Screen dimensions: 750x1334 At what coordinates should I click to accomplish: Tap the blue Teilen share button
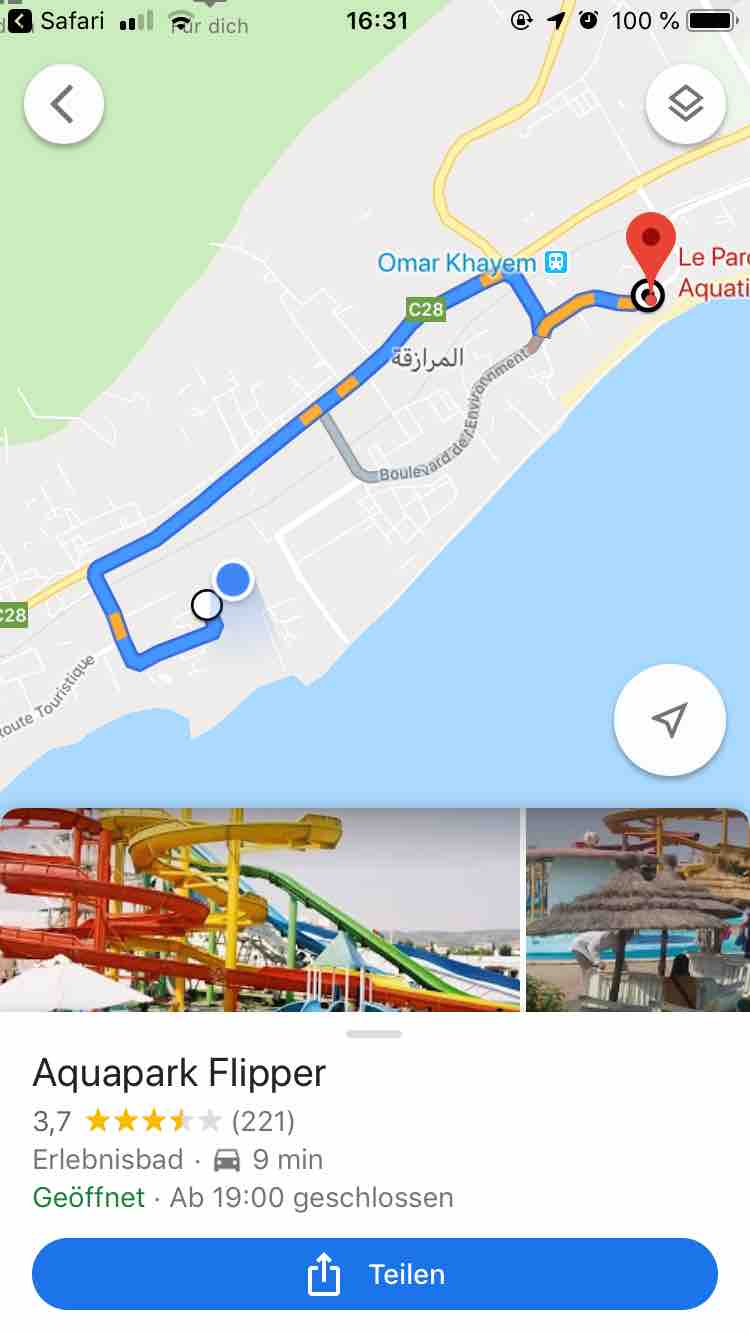pos(375,1274)
